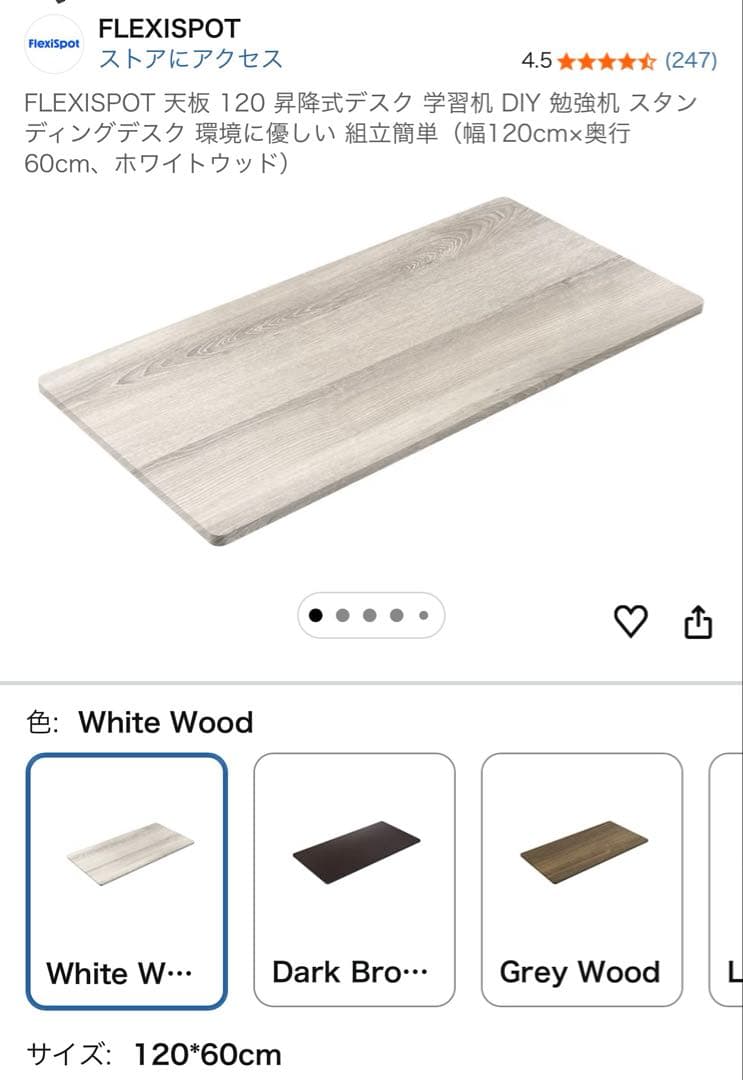This screenshot has width=743, height=1080.
Task: Tap the image carousel page indicator
Action: (370, 615)
